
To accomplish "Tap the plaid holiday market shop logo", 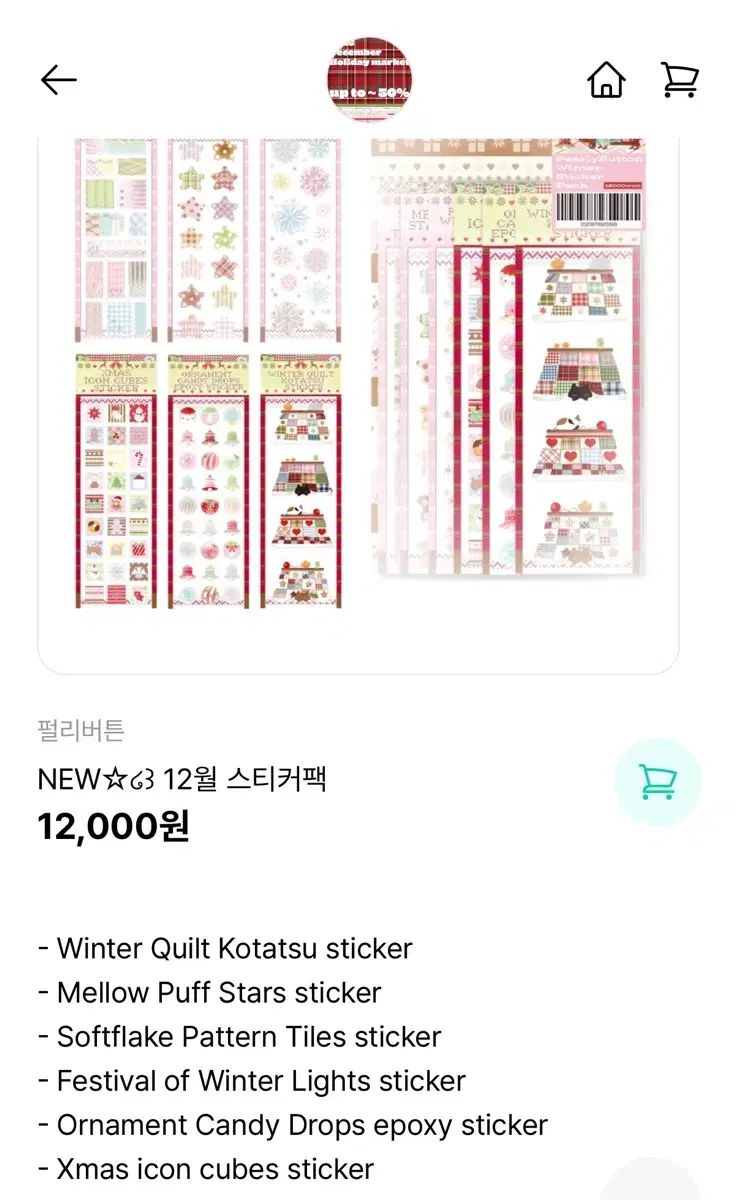I will pyautogui.click(x=369, y=79).
